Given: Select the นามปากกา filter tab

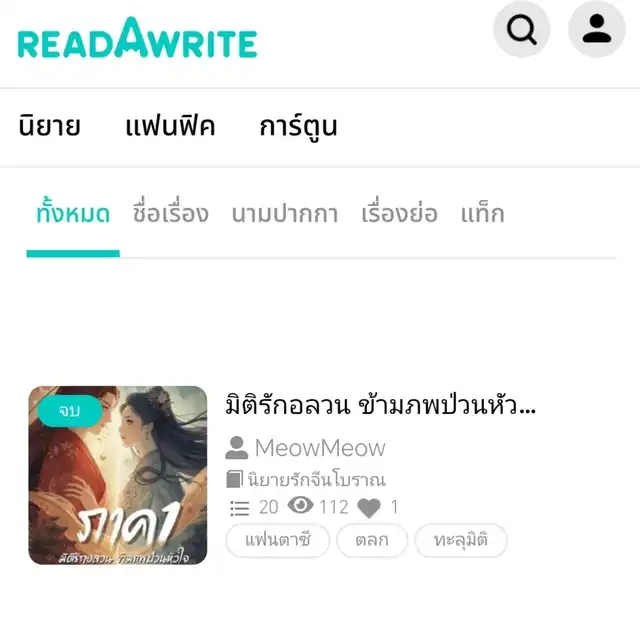Looking at the screenshot, I should click(285, 214).
